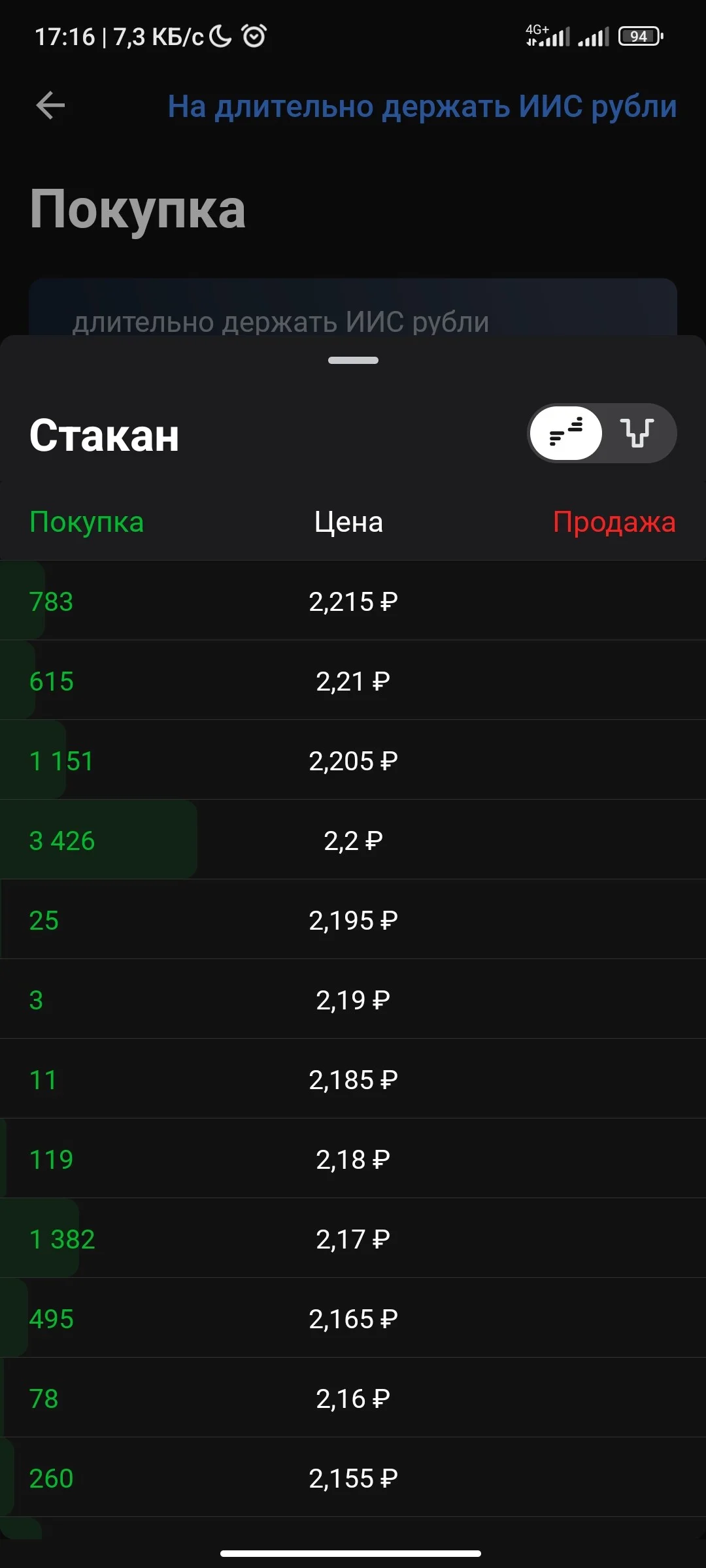Viewport: 706px width, 1568px height.
Task: Choose the 2,165 ₽ price level
Action: click(x=353, y=1318)
